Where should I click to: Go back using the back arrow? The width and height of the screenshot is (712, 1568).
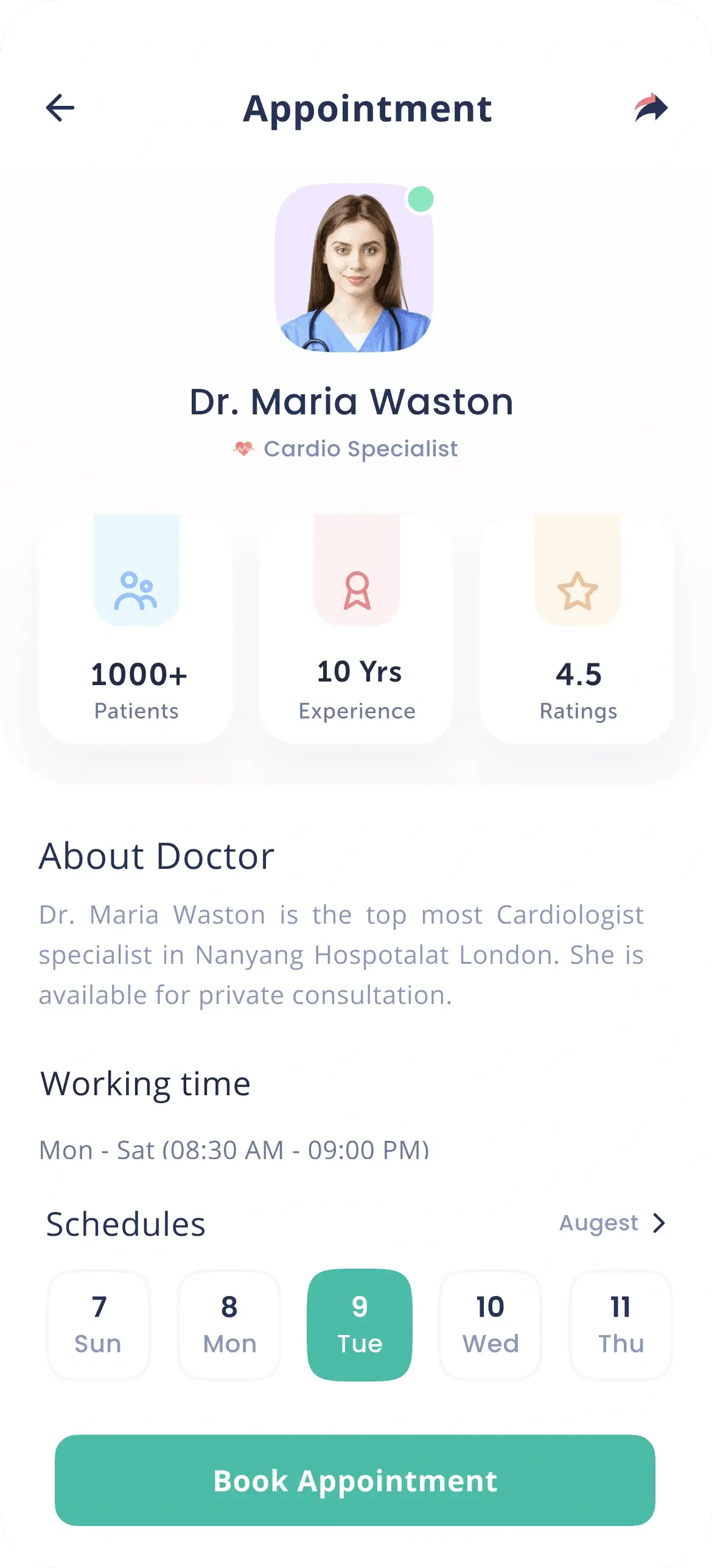60,108
